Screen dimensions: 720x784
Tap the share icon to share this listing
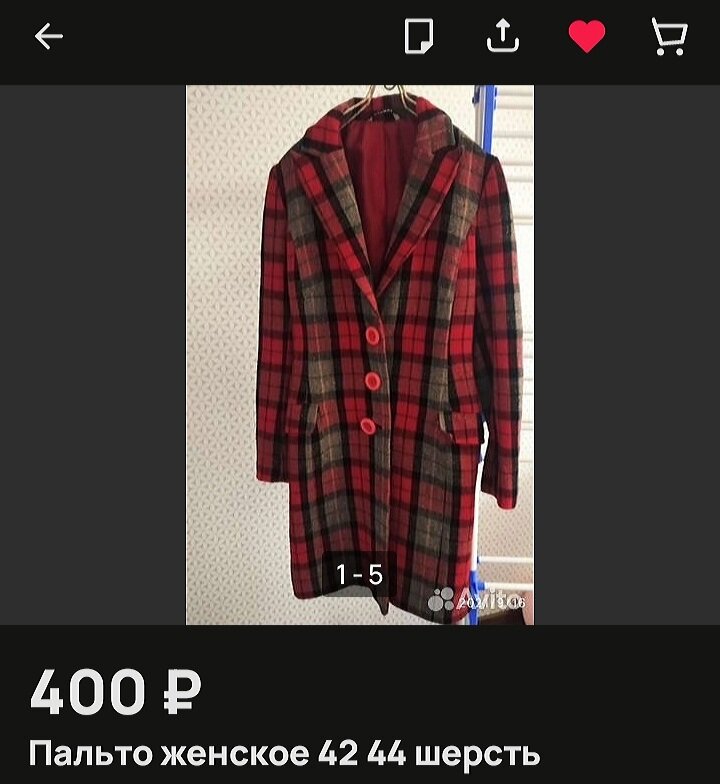coord(501,35)
